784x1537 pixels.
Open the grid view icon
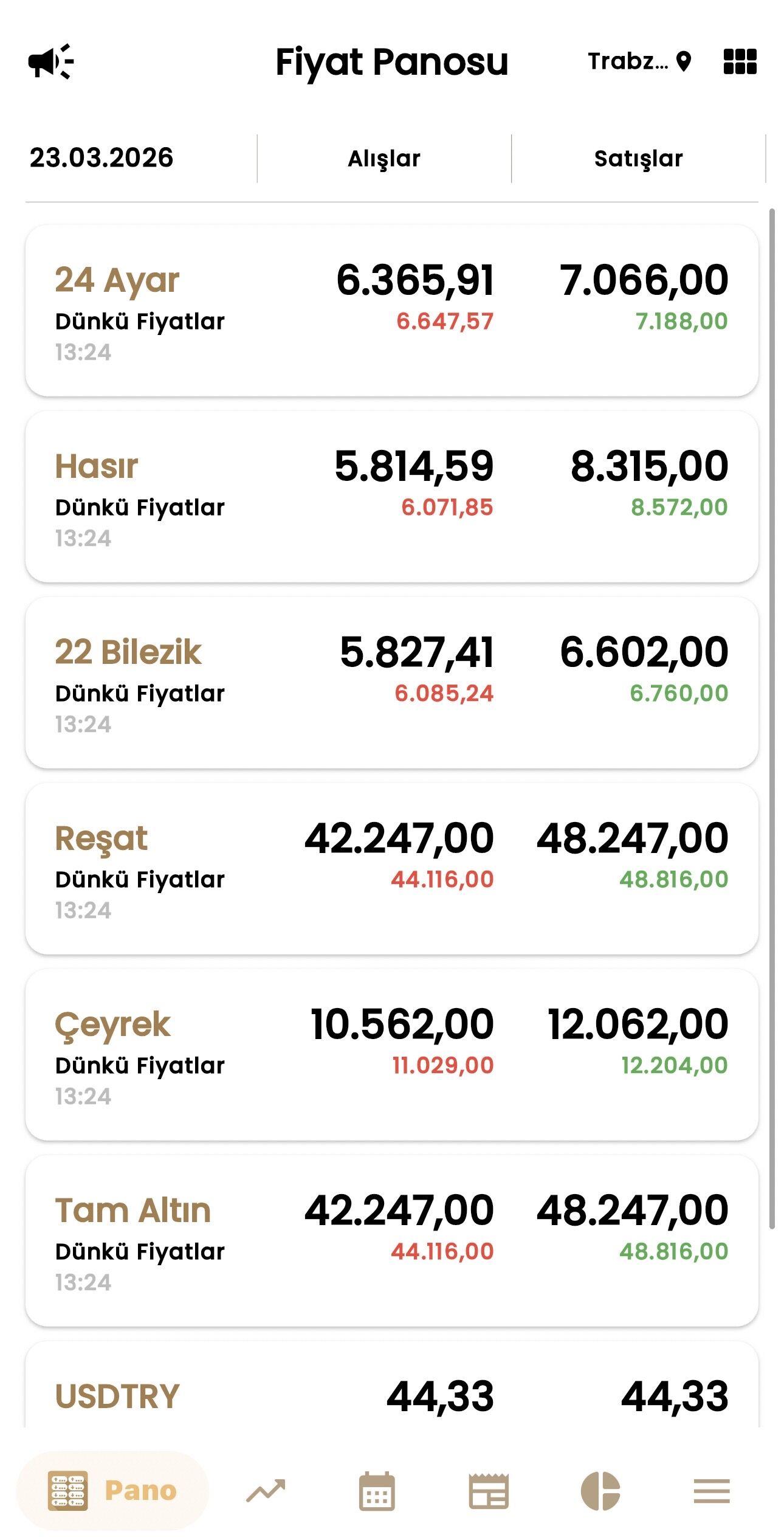tap(740, 61)
